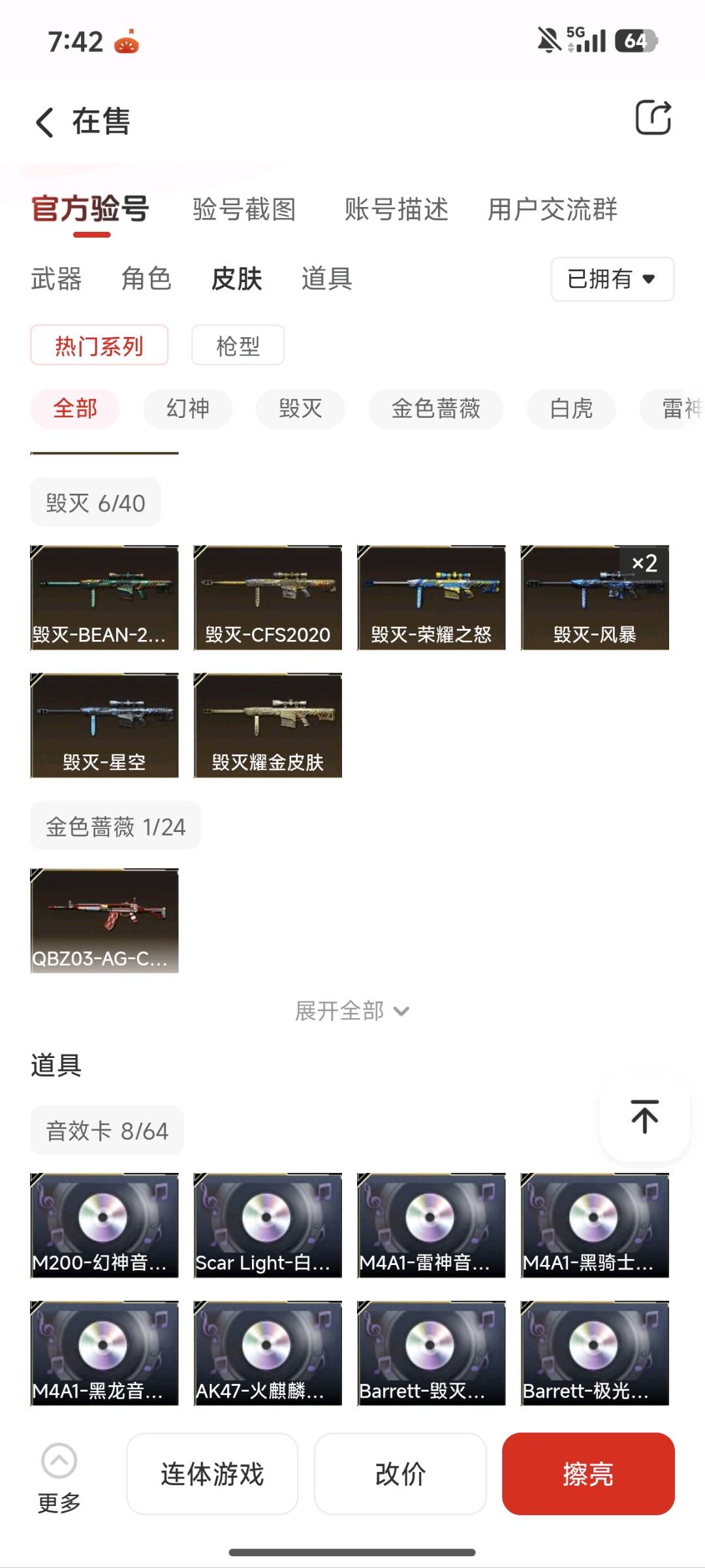The width and height of the screenshot is (705, 1568).
Task: Filter skins by 金色蔷薇 series
Action: [x=435, y=409]
